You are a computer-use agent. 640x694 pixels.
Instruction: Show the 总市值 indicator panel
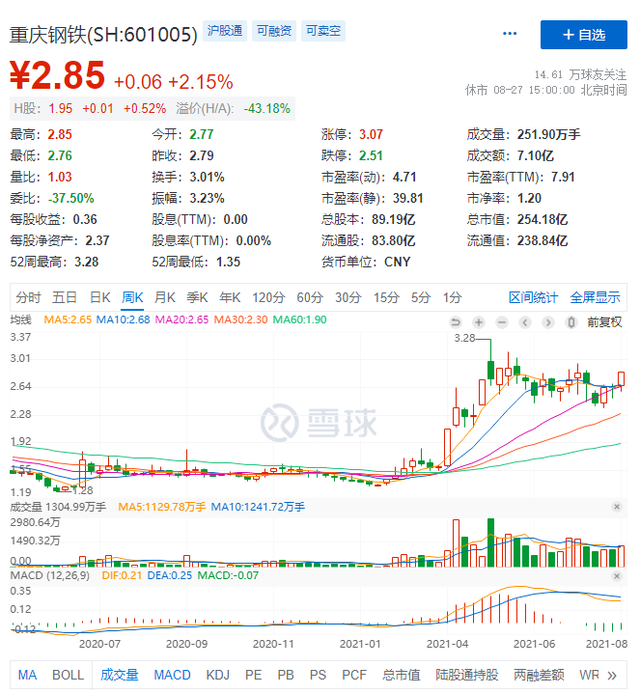click(400, 675)
